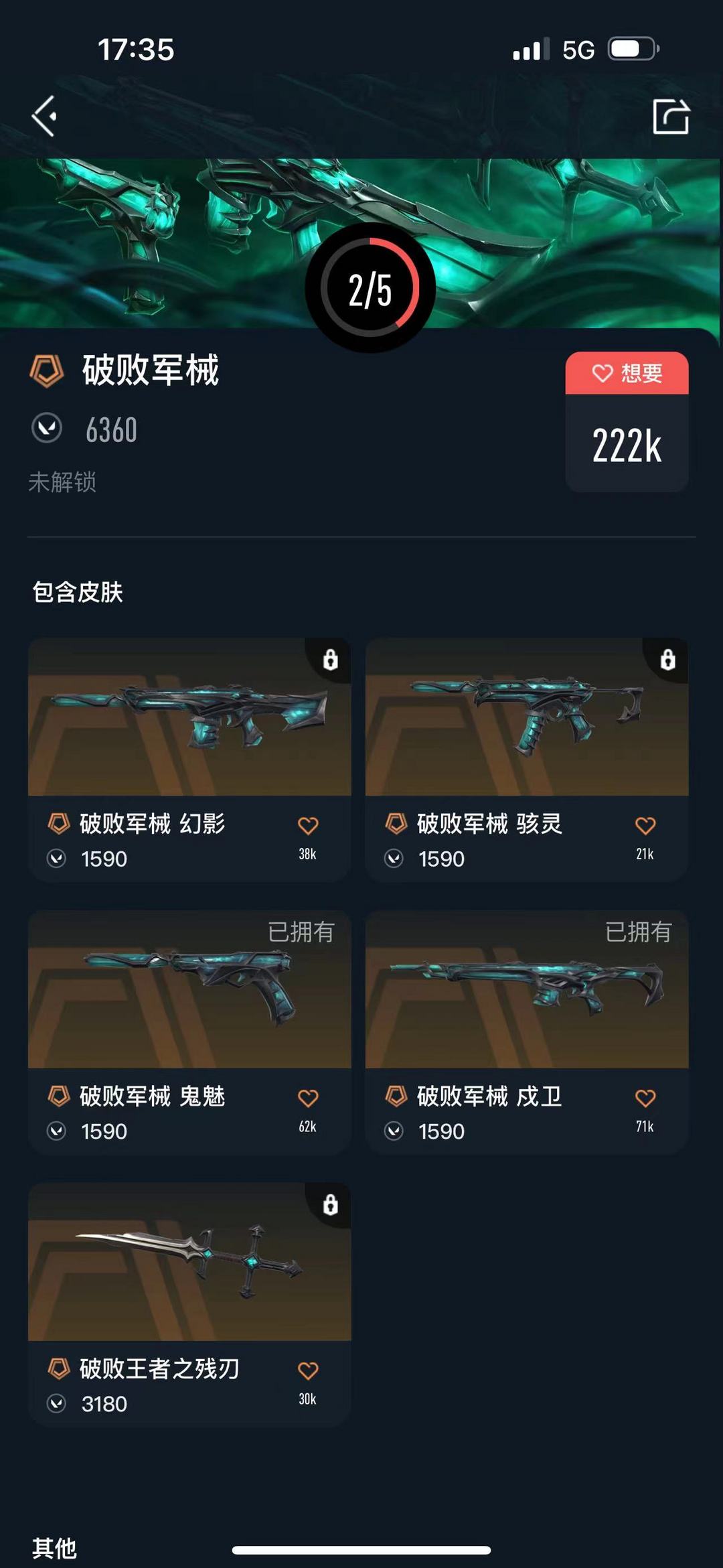Like the 破败军械 戍卫 skin
The width and height of the screenshot is (723, 1568).
click(x=645, y=1098)
